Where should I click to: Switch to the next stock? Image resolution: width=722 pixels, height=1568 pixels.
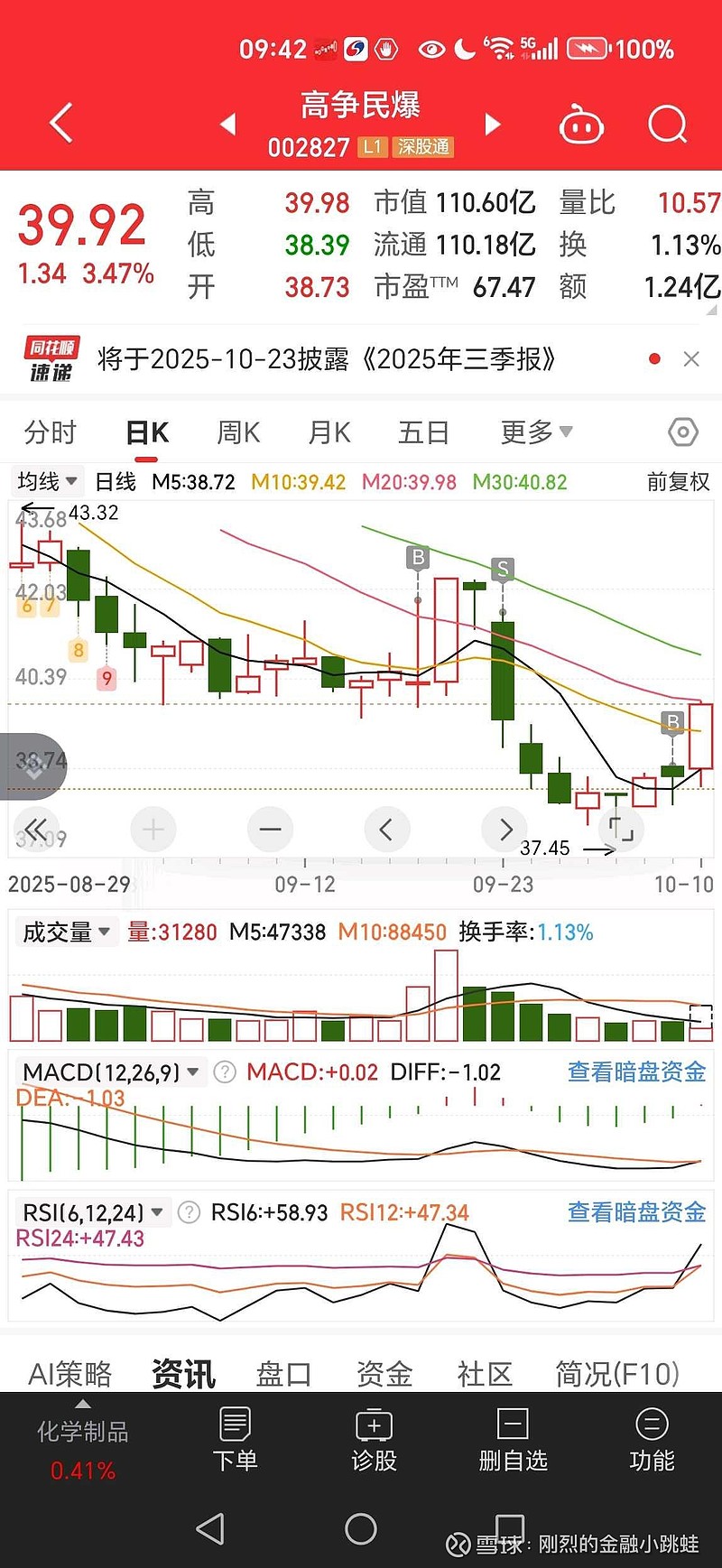tap(493, 124)
